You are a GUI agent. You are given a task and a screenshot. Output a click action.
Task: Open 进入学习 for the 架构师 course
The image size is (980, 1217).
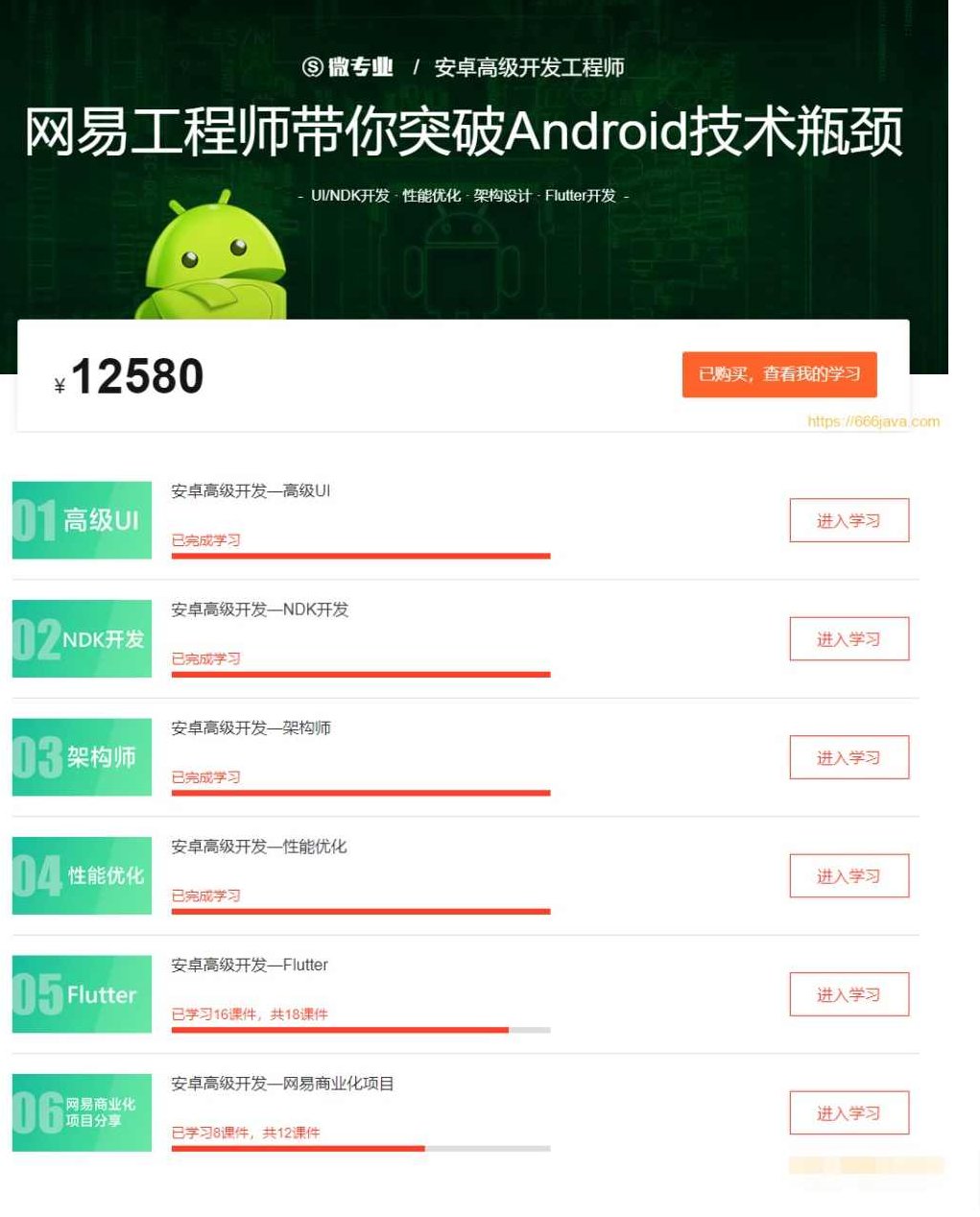click(849, 757)
